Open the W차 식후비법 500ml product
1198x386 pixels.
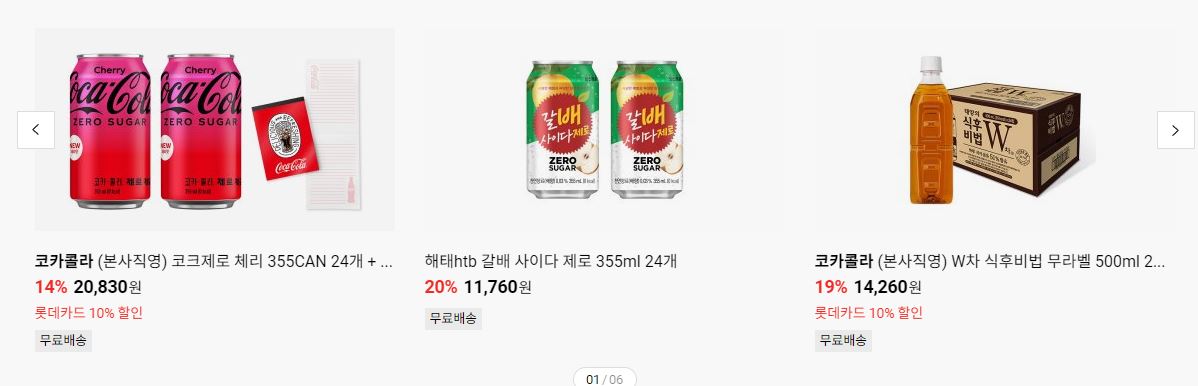[990, 261]
